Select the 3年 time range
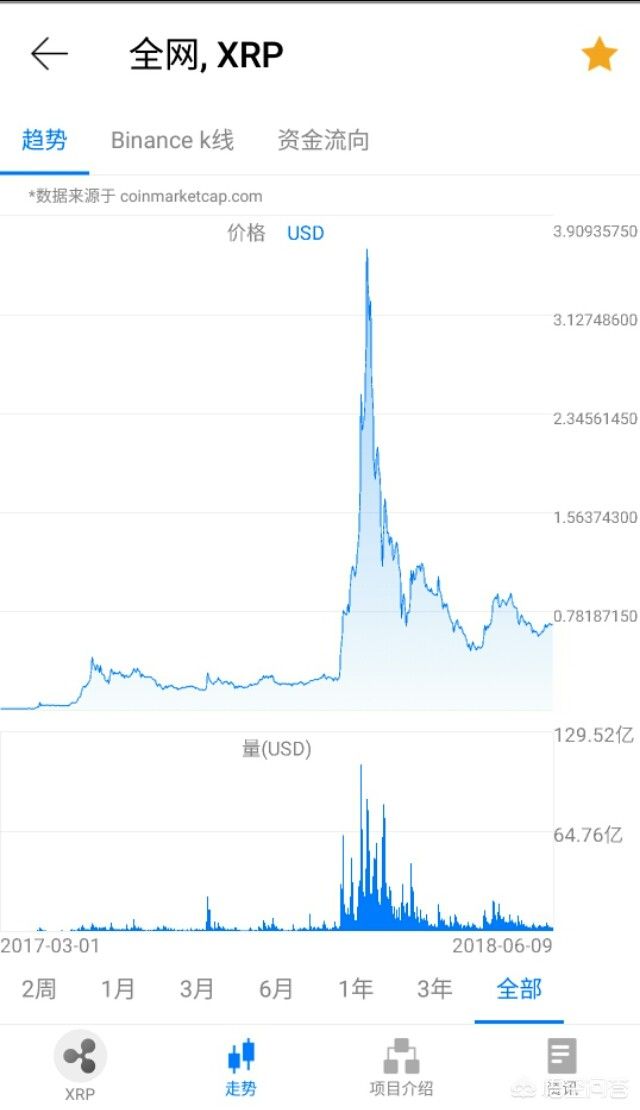Viewport: 640px width, 1110px height. 434,989
